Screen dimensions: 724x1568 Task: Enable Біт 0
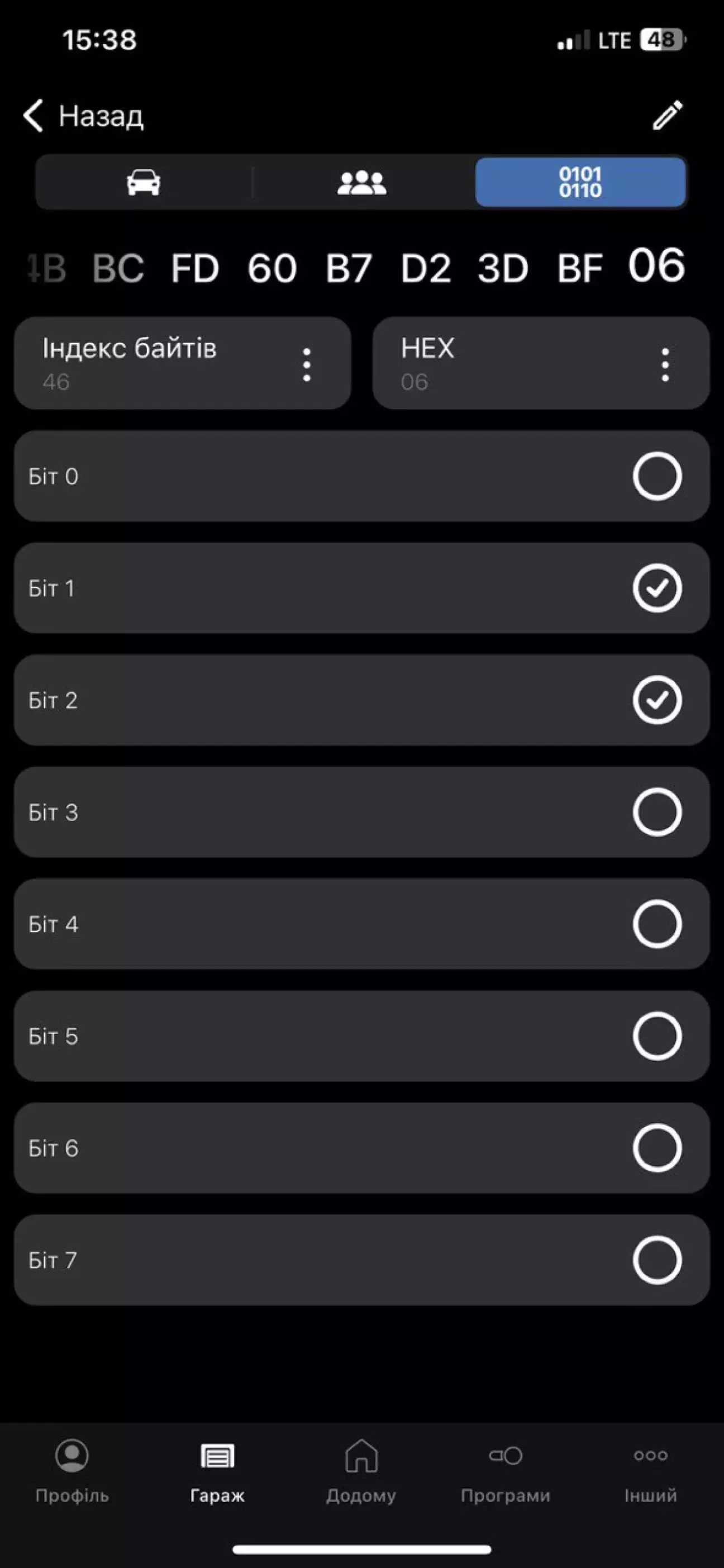pyautogui.click(x=656, y=476)
